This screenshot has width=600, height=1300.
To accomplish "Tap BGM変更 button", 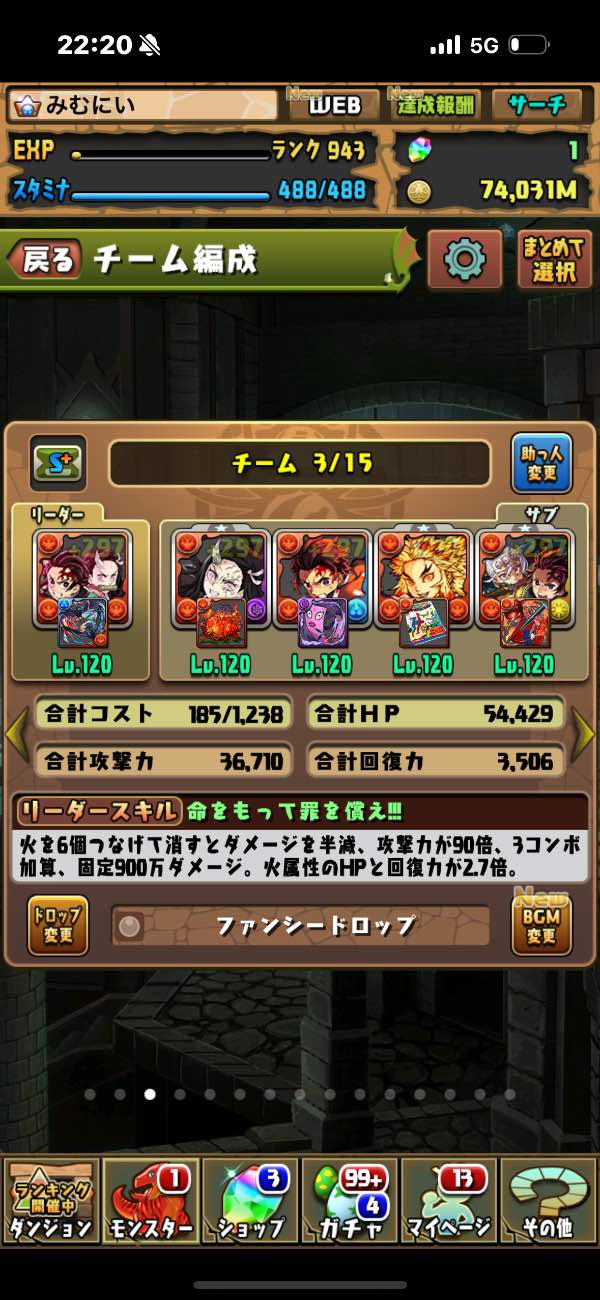I will coord(541,925).
